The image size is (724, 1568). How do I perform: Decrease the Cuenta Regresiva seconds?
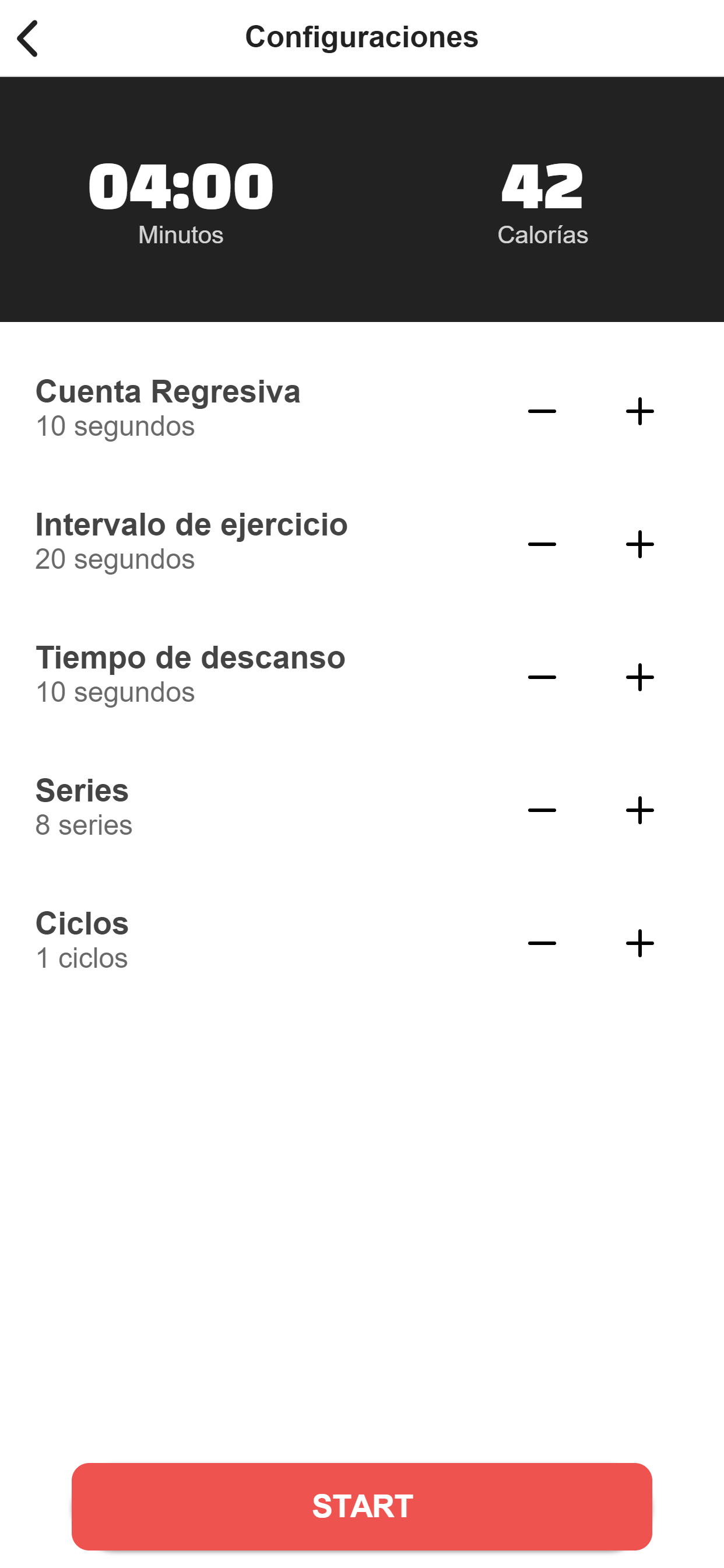tap(542, 411)
